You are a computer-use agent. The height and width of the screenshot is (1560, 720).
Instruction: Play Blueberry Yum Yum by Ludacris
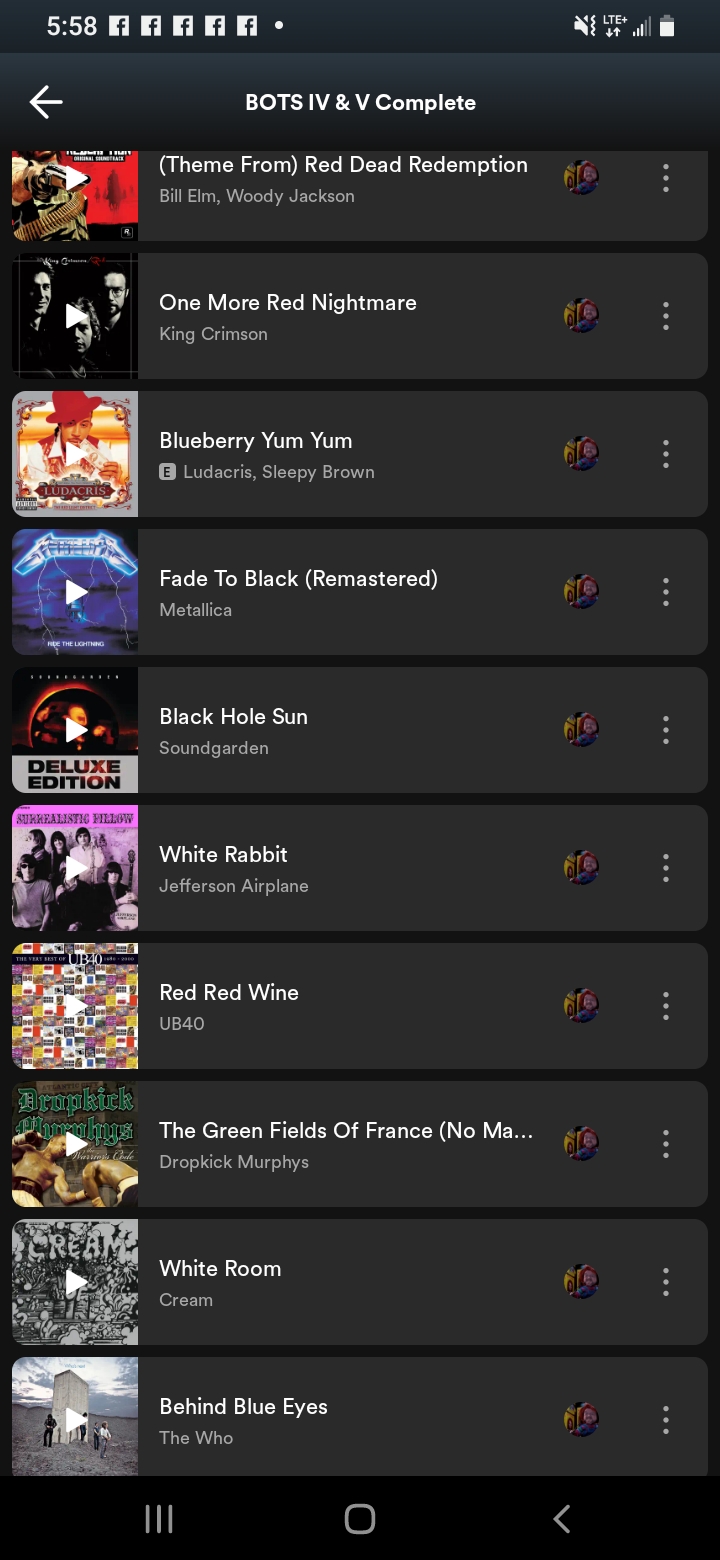pos(76,454)
